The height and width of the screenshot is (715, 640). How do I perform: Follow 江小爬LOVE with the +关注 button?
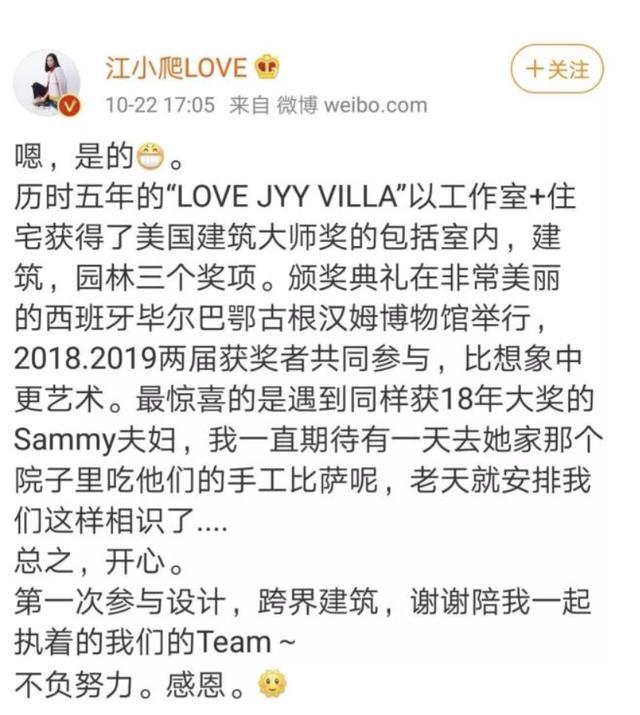tap(557, 69)
